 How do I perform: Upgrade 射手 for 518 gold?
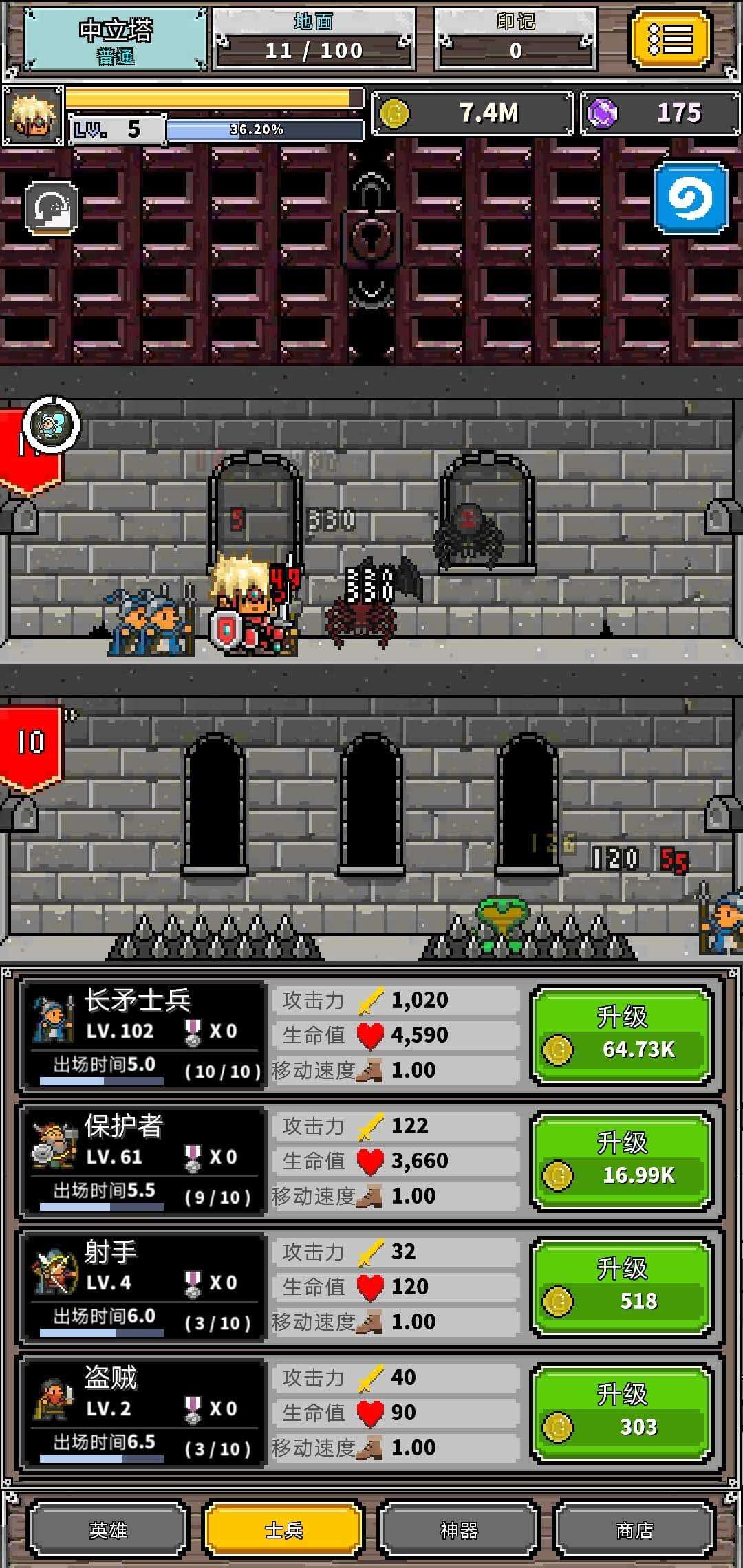click(x=622, y=1287)
